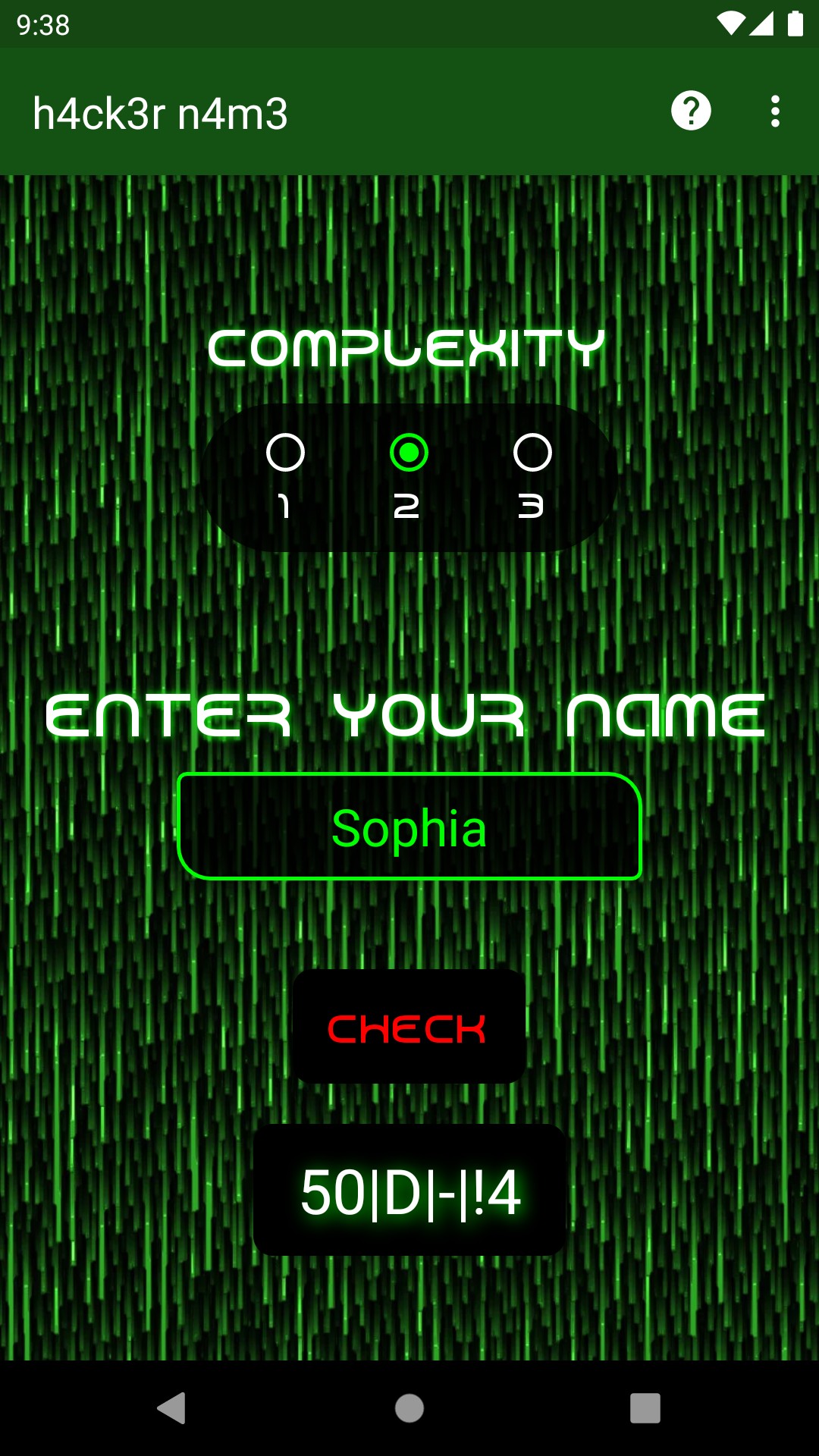The image size is (819, 1456).
Task: Select complexity level 1
Action: tap(286, 453)
